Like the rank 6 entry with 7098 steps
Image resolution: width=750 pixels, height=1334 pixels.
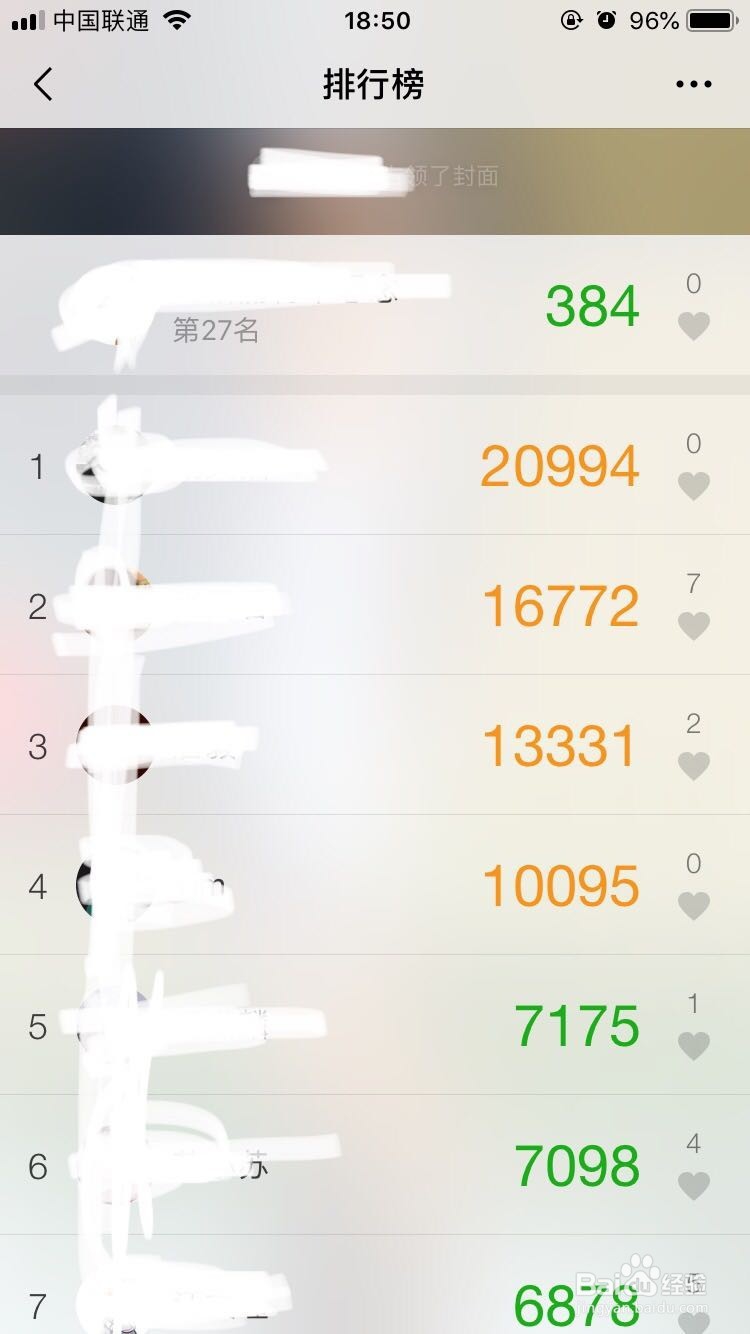click(693, 1186)
